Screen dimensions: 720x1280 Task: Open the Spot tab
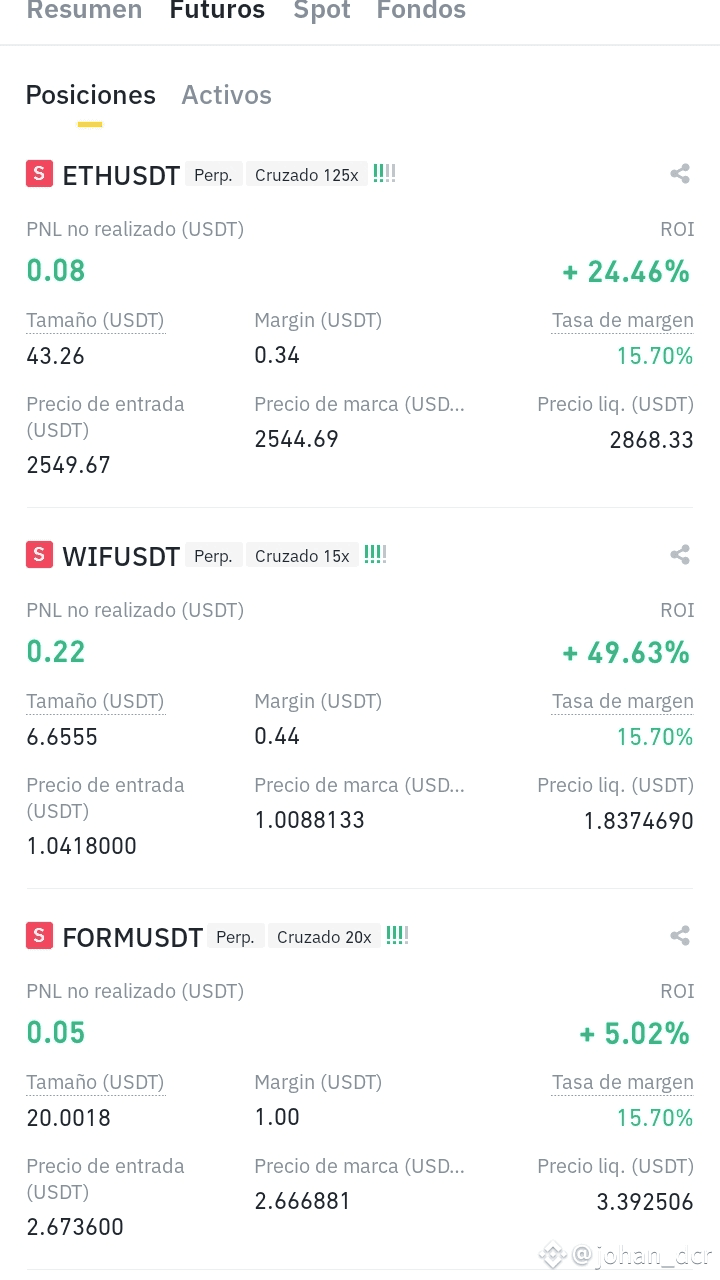click(x=322, y=11)
